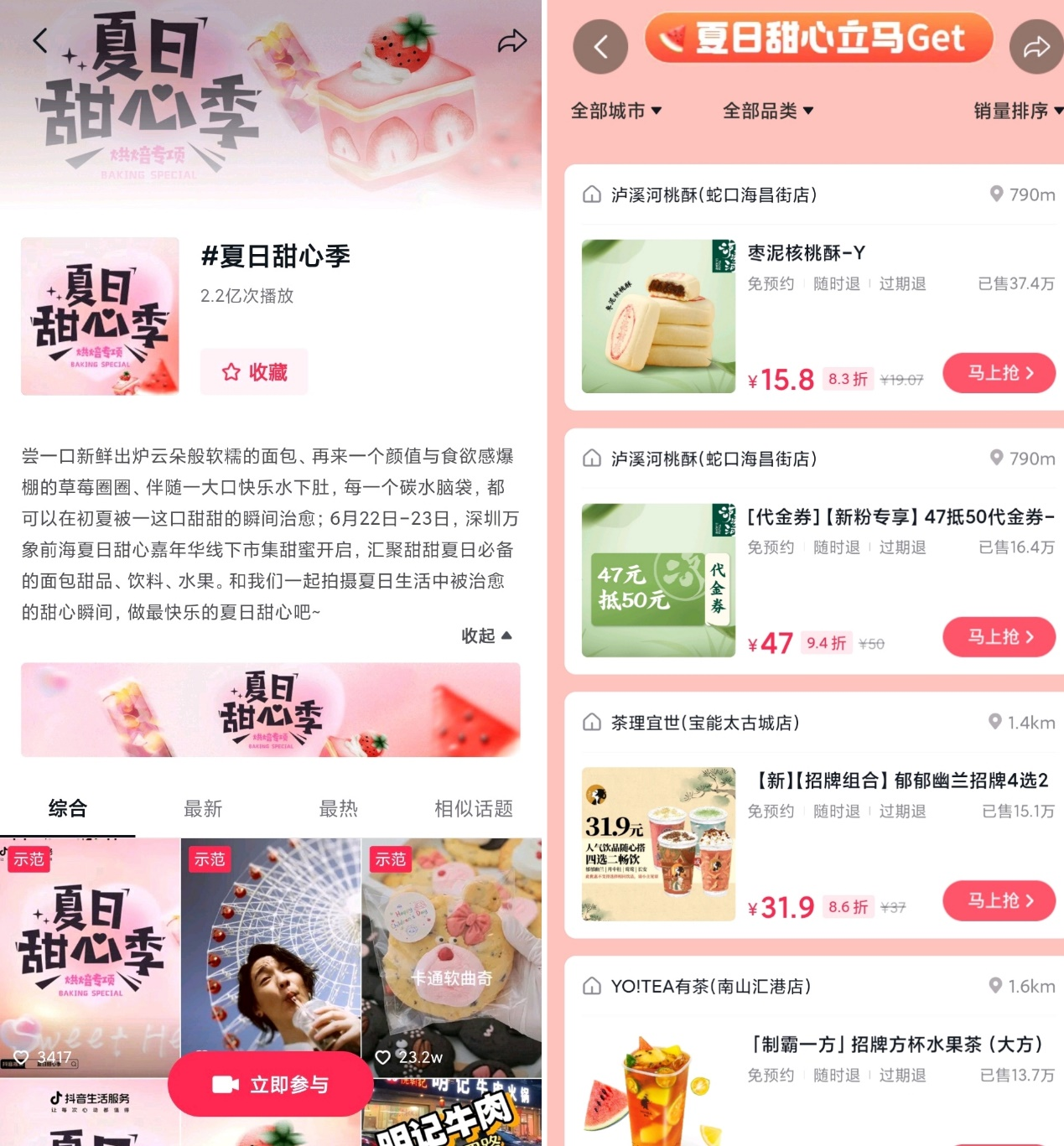
Task: Tap 马上抢 for 郁郁幽兰招牌4选2
Action: [x=999, y=901]
